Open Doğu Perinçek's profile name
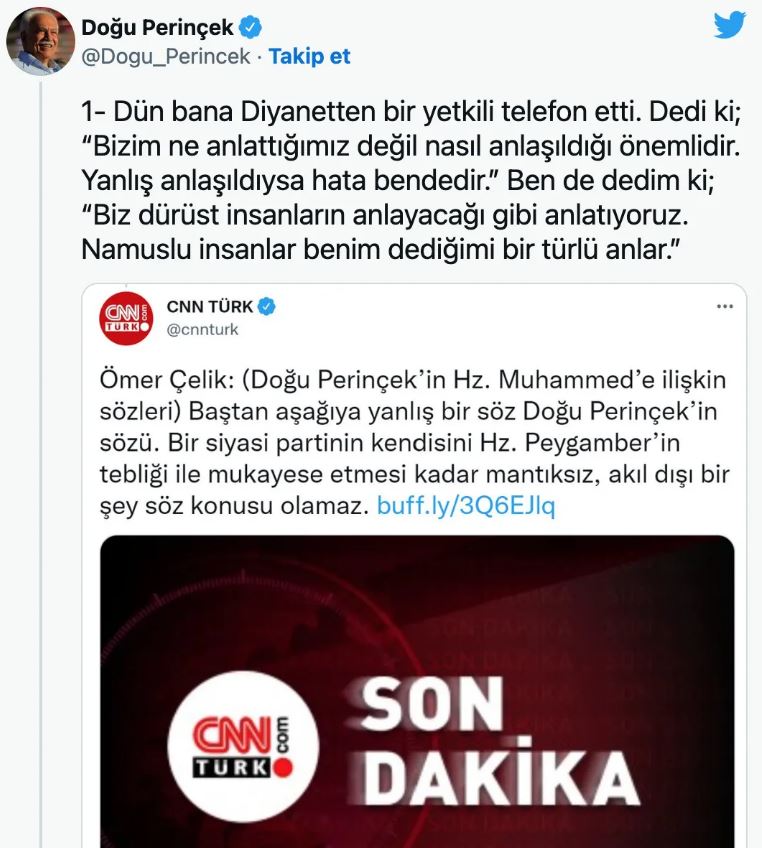This screenshot has height=848, width=762. pos(157,27)
